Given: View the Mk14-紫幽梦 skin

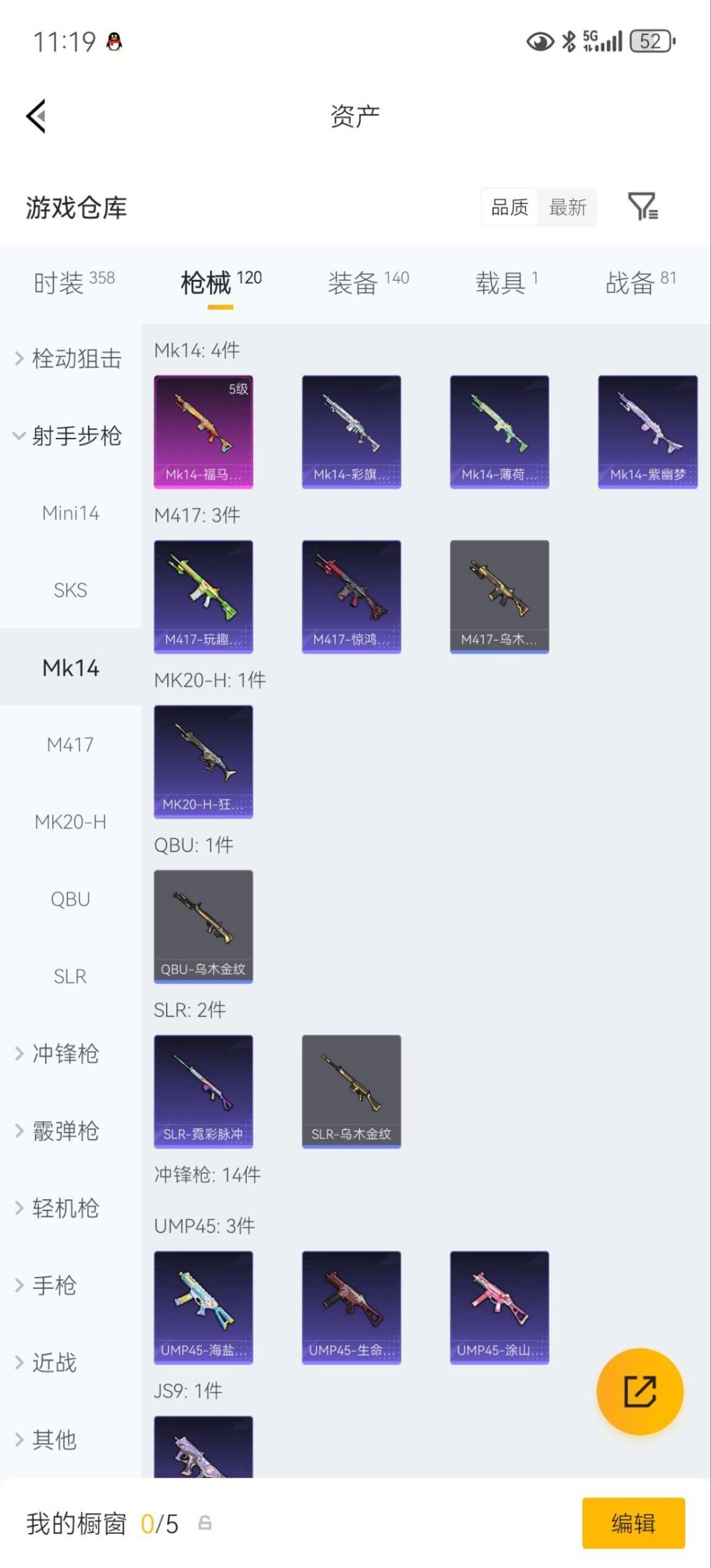Looking at the screenshot, I should click(648, 432).
